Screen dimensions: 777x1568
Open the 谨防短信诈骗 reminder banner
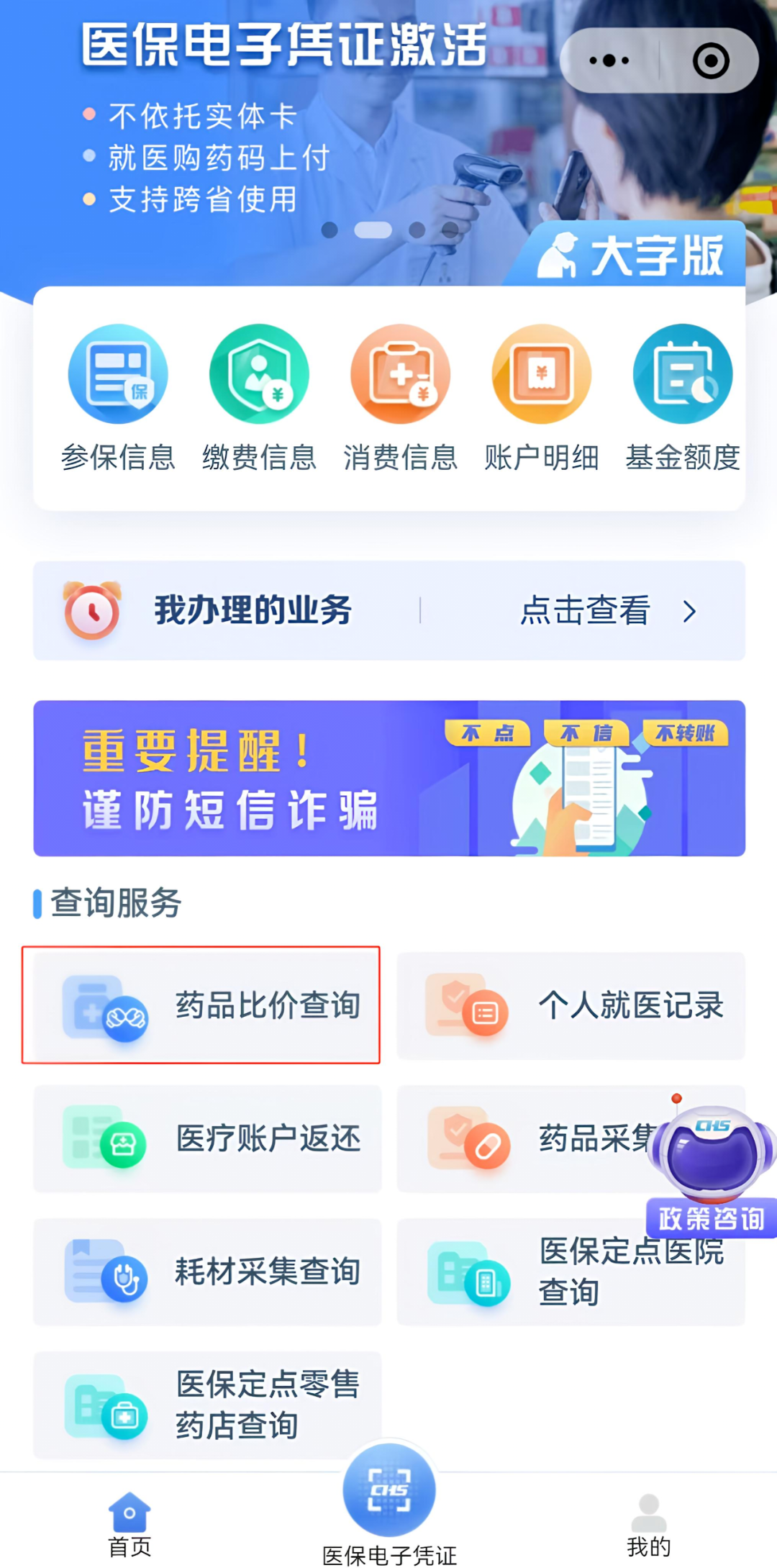click(x=388, y=778)
